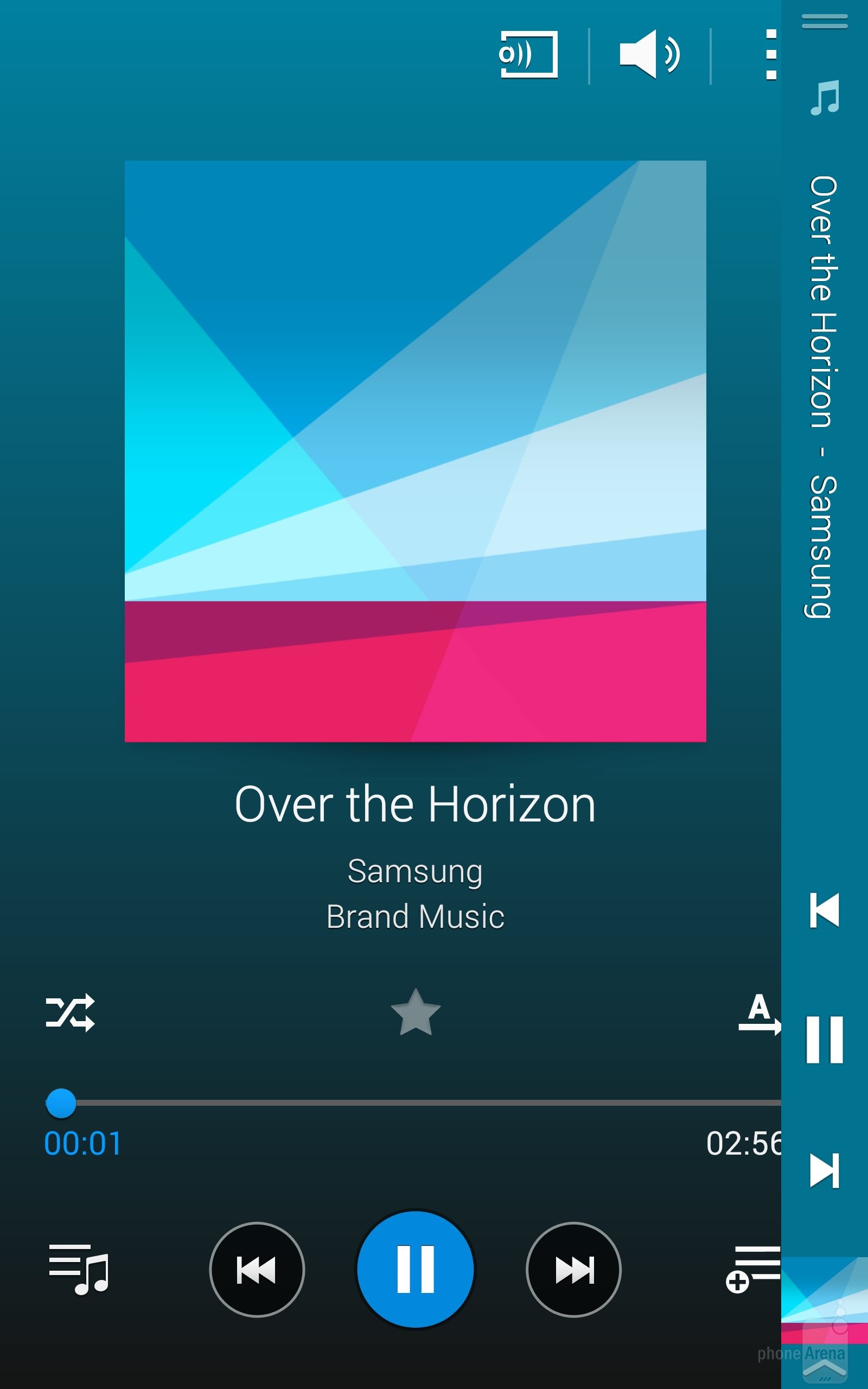Viewport: 868px width, 1389px height.
Task: Pause music from the edge panel
Action: click(825, 1040)
